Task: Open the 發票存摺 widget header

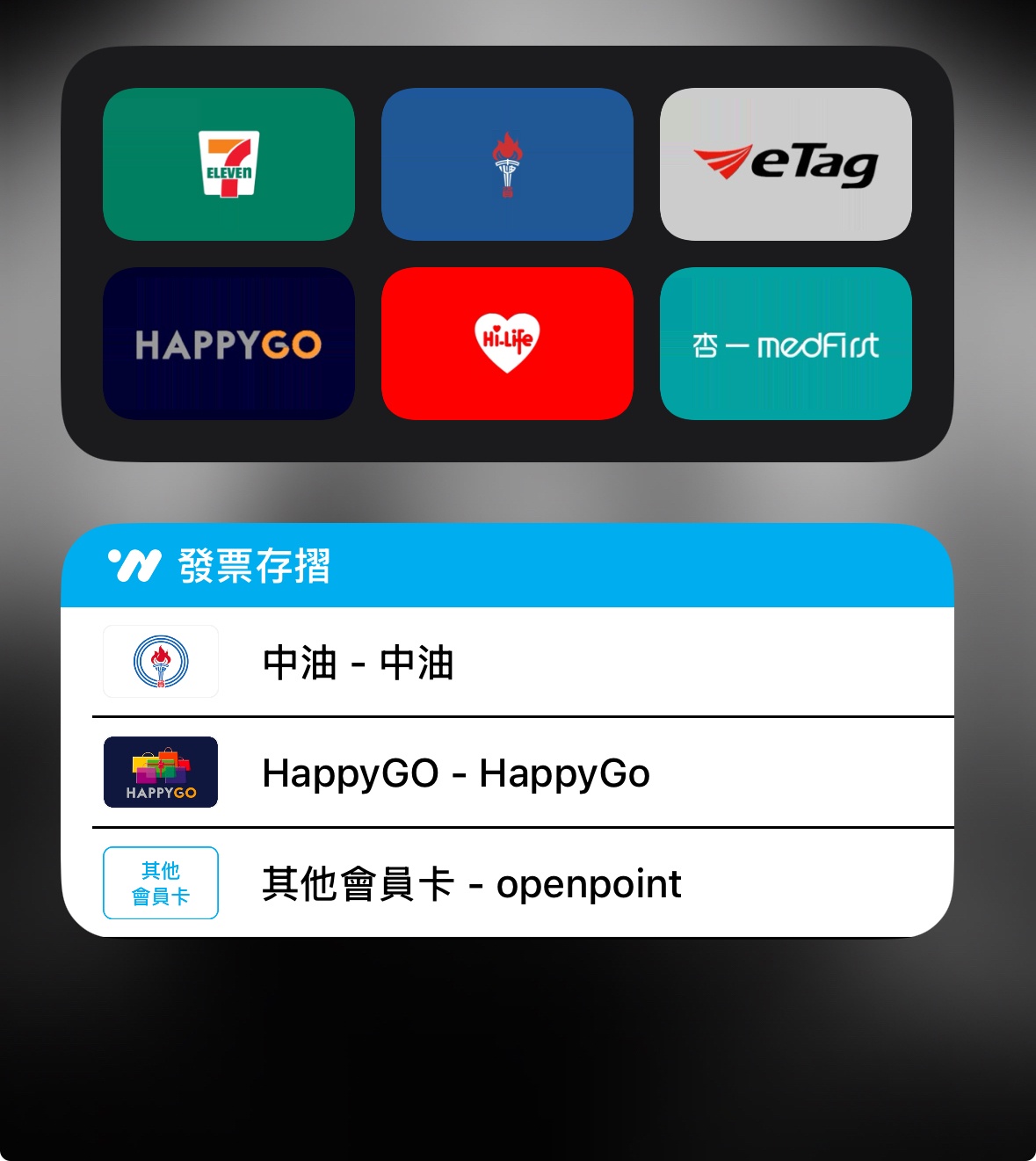Action: click(507, 566)
